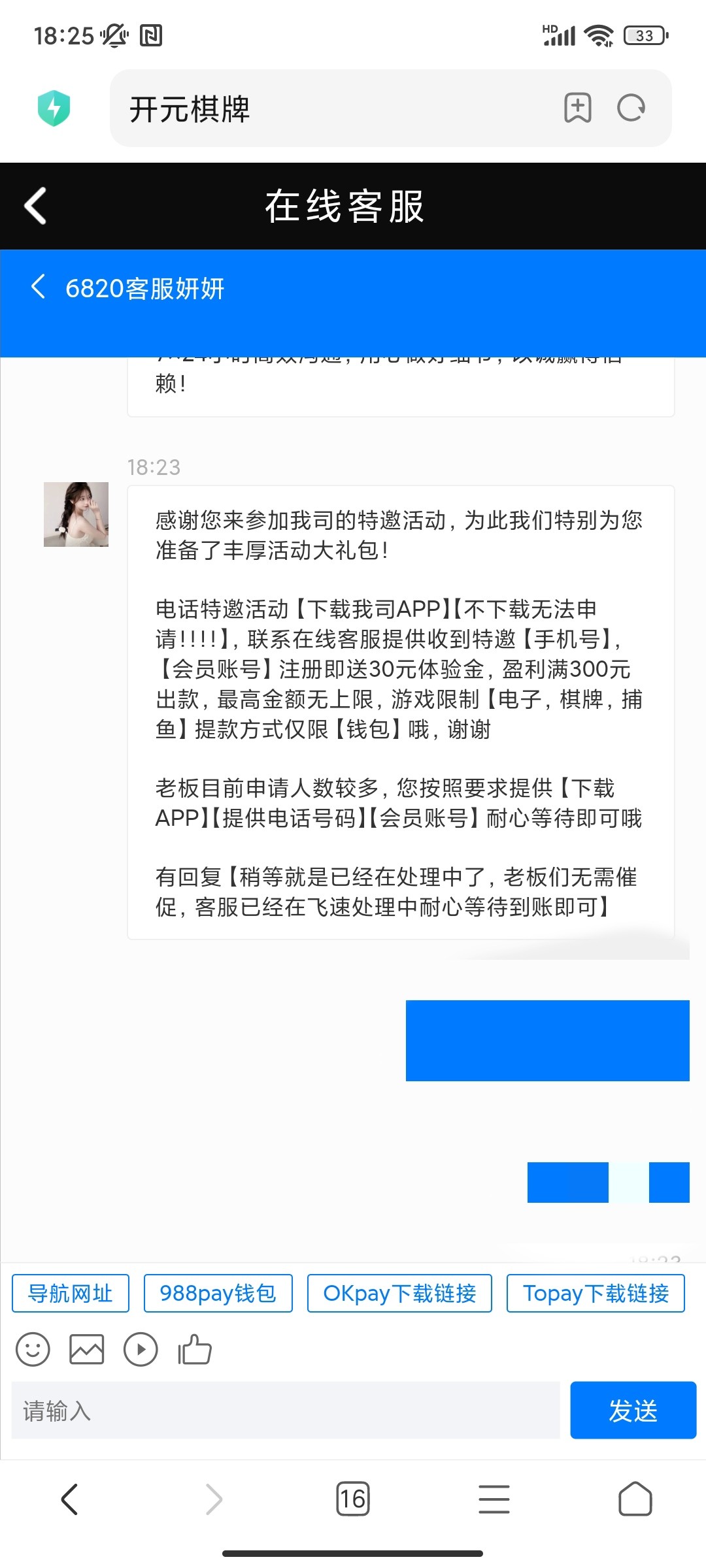The width and height of the screenshot is (706, 1568).
Task: Open the Topay下载链接 button
Action: (596, 1293)
